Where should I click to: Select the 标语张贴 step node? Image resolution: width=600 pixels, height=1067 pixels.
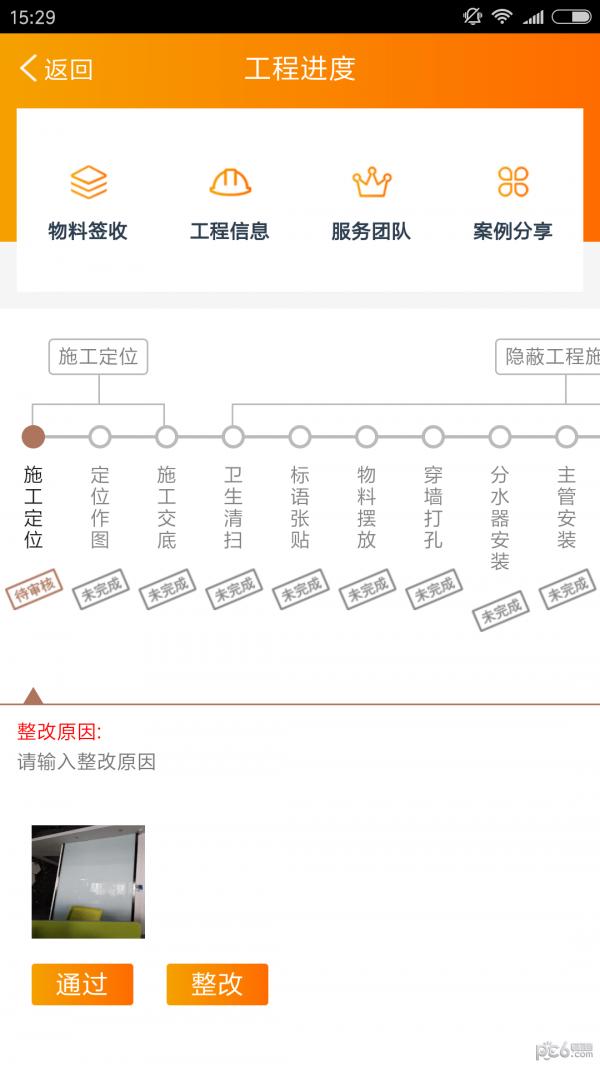click(x=300, y=437)
